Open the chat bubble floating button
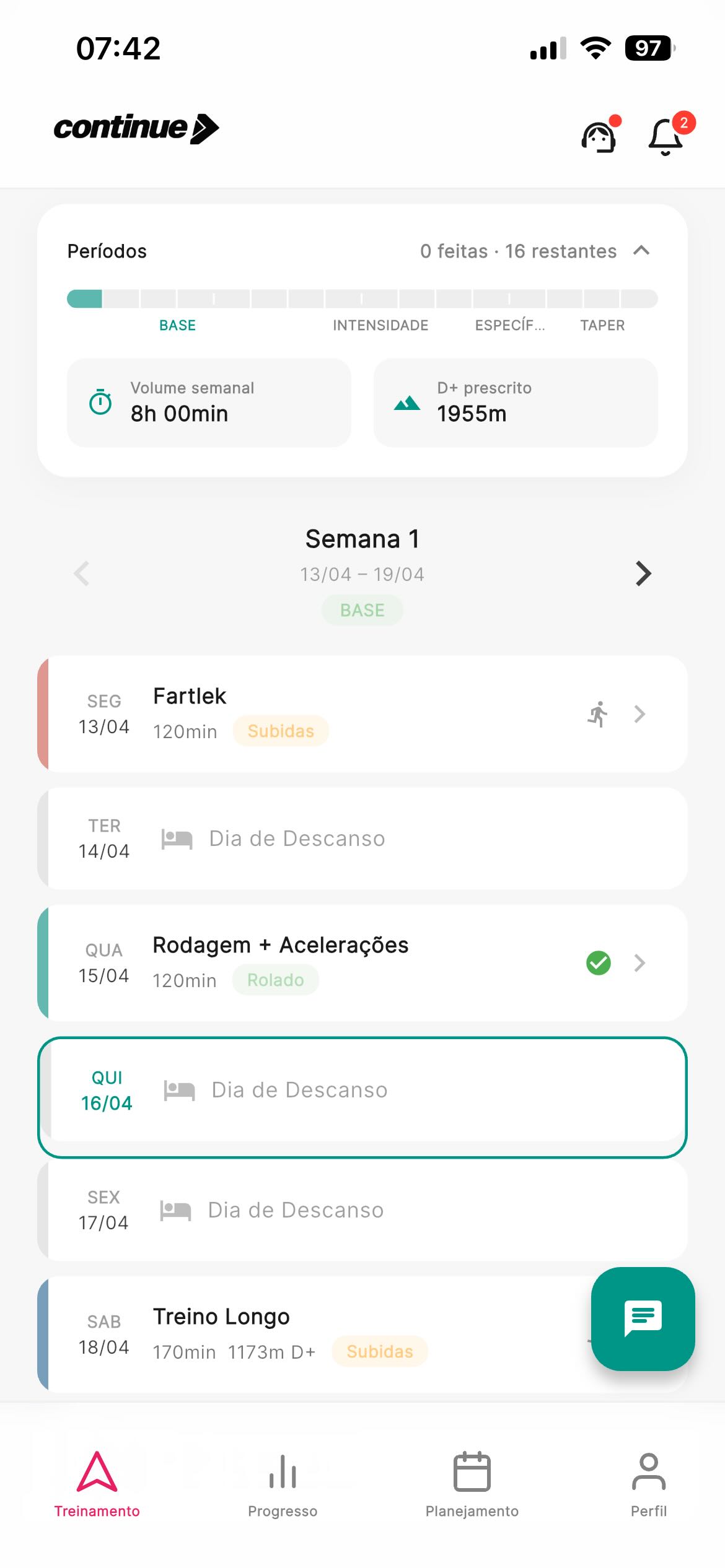The height and width of the screenshot is (1568, 725). coord(643,1318)
